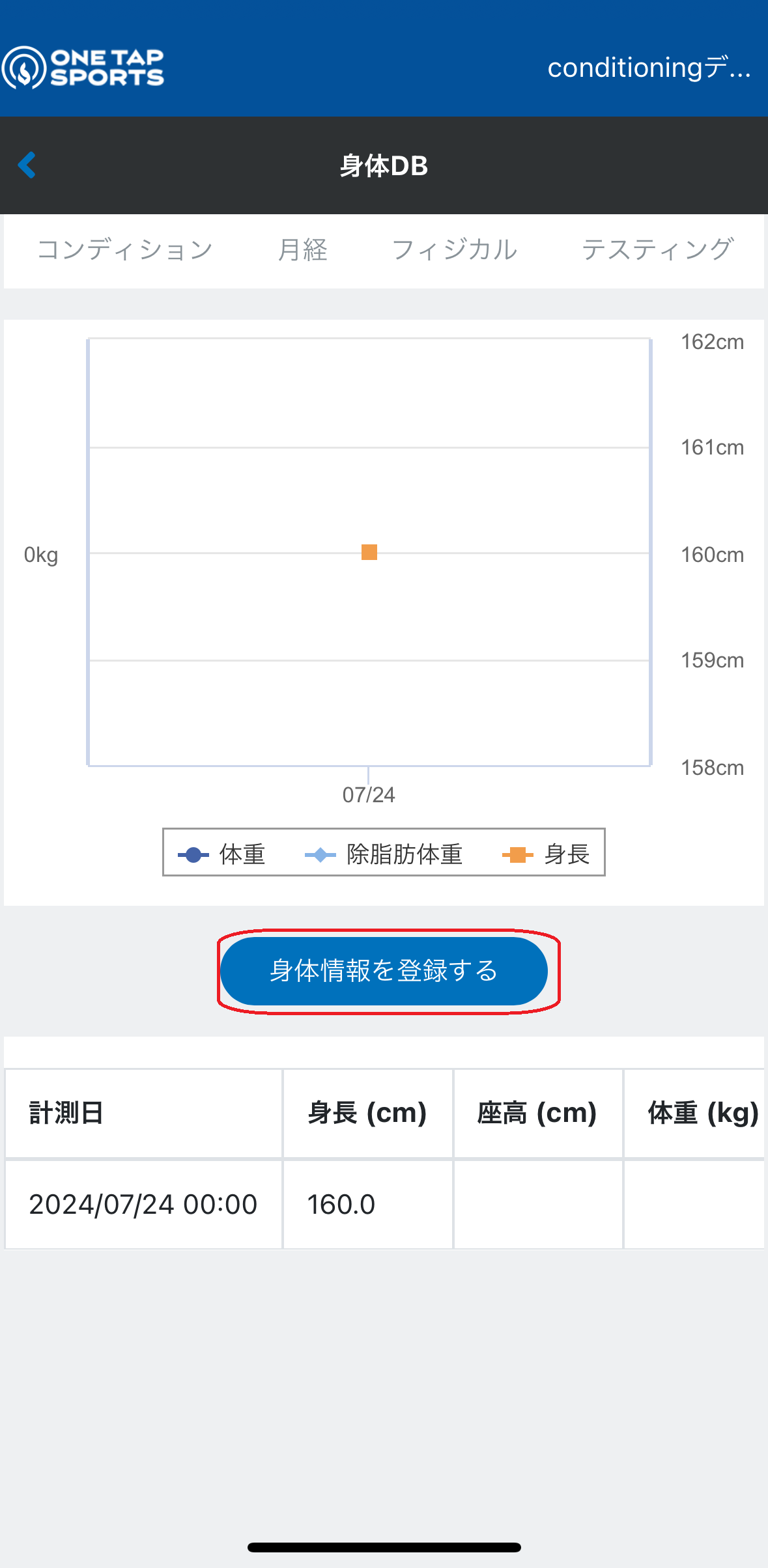The width and height of the screenshot is (768, 1568).
Task: Open the 月経 tab
Action: point(303,250)
